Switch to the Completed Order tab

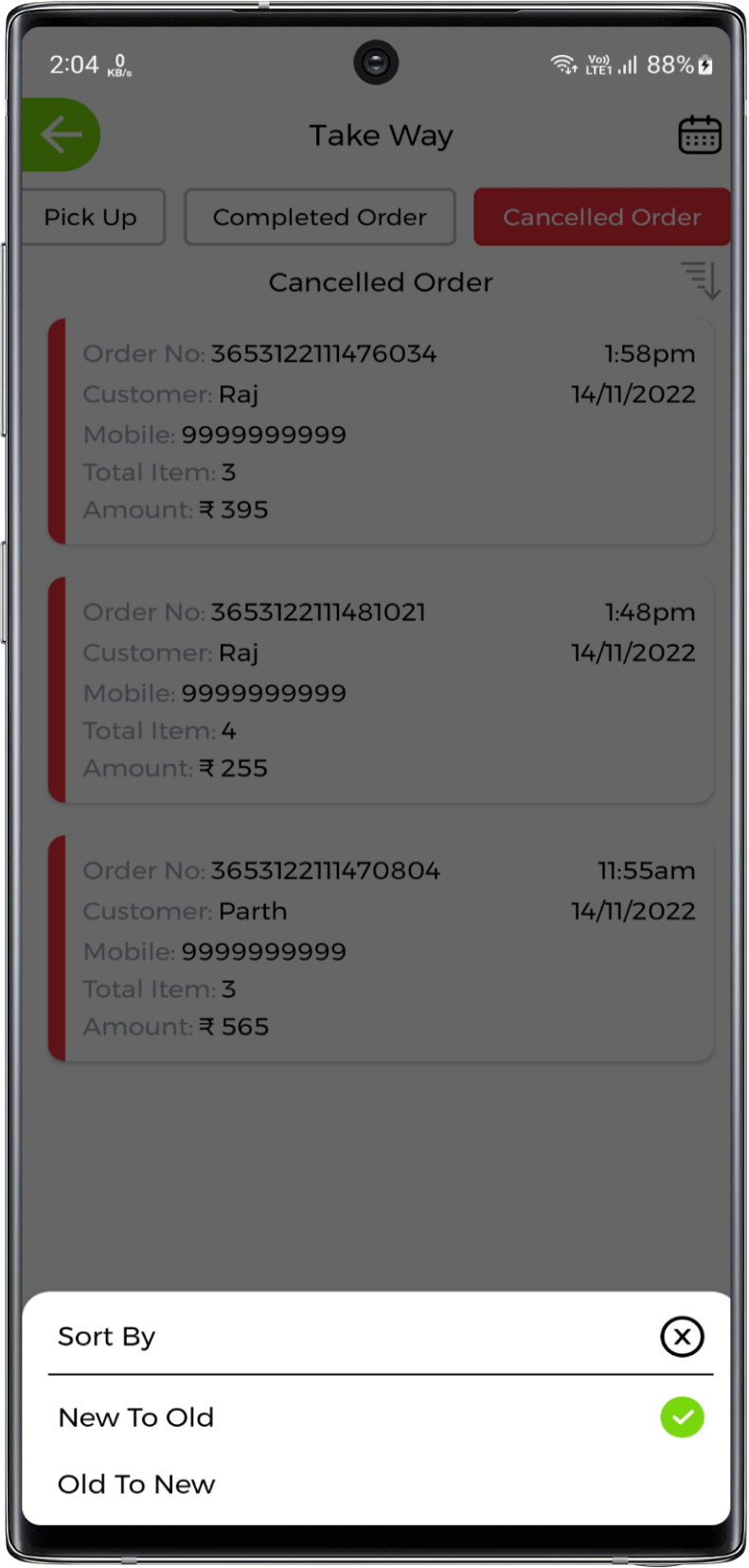coord(320,217)
